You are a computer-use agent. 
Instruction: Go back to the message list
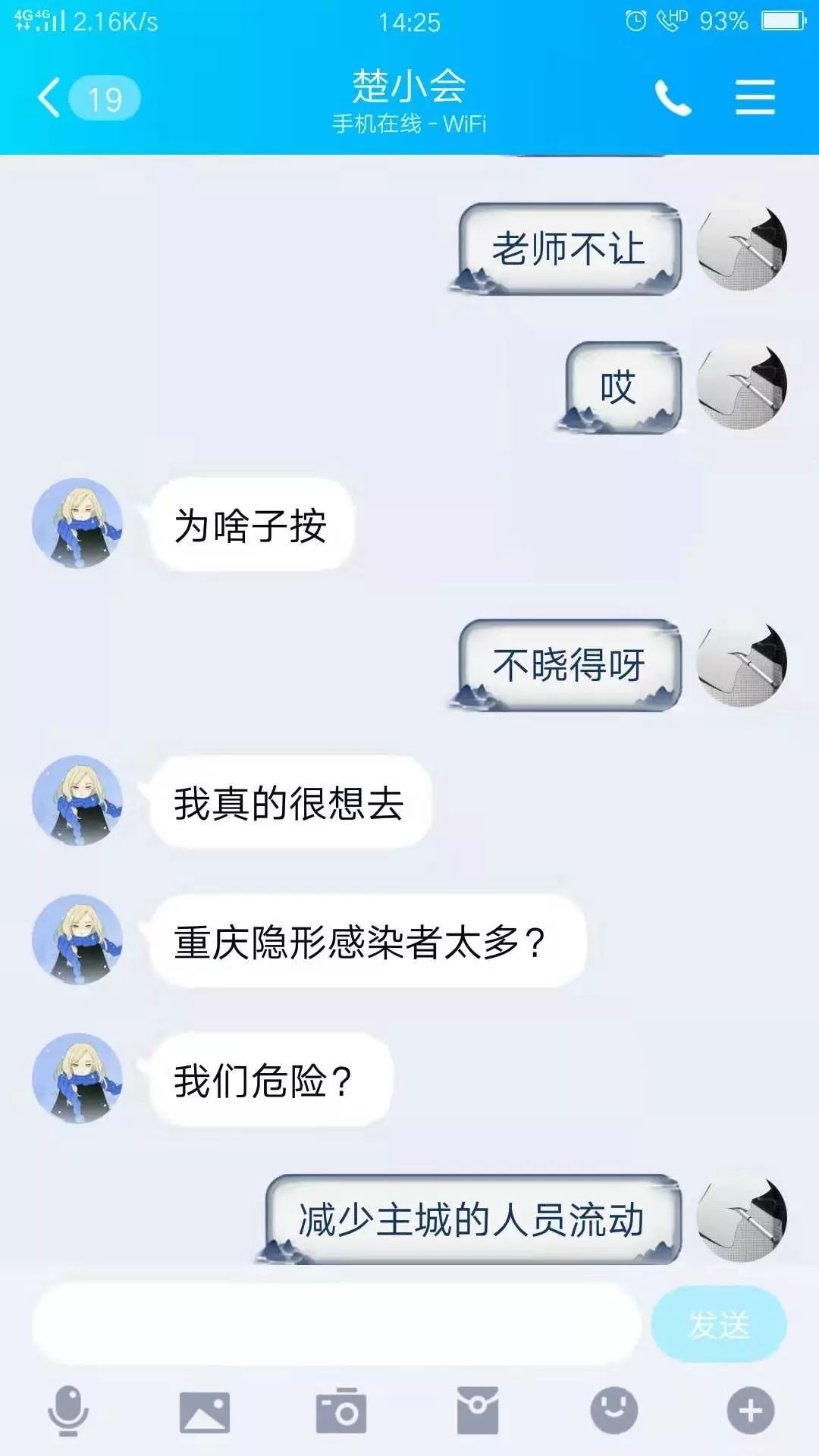click(x=52, y=99)
